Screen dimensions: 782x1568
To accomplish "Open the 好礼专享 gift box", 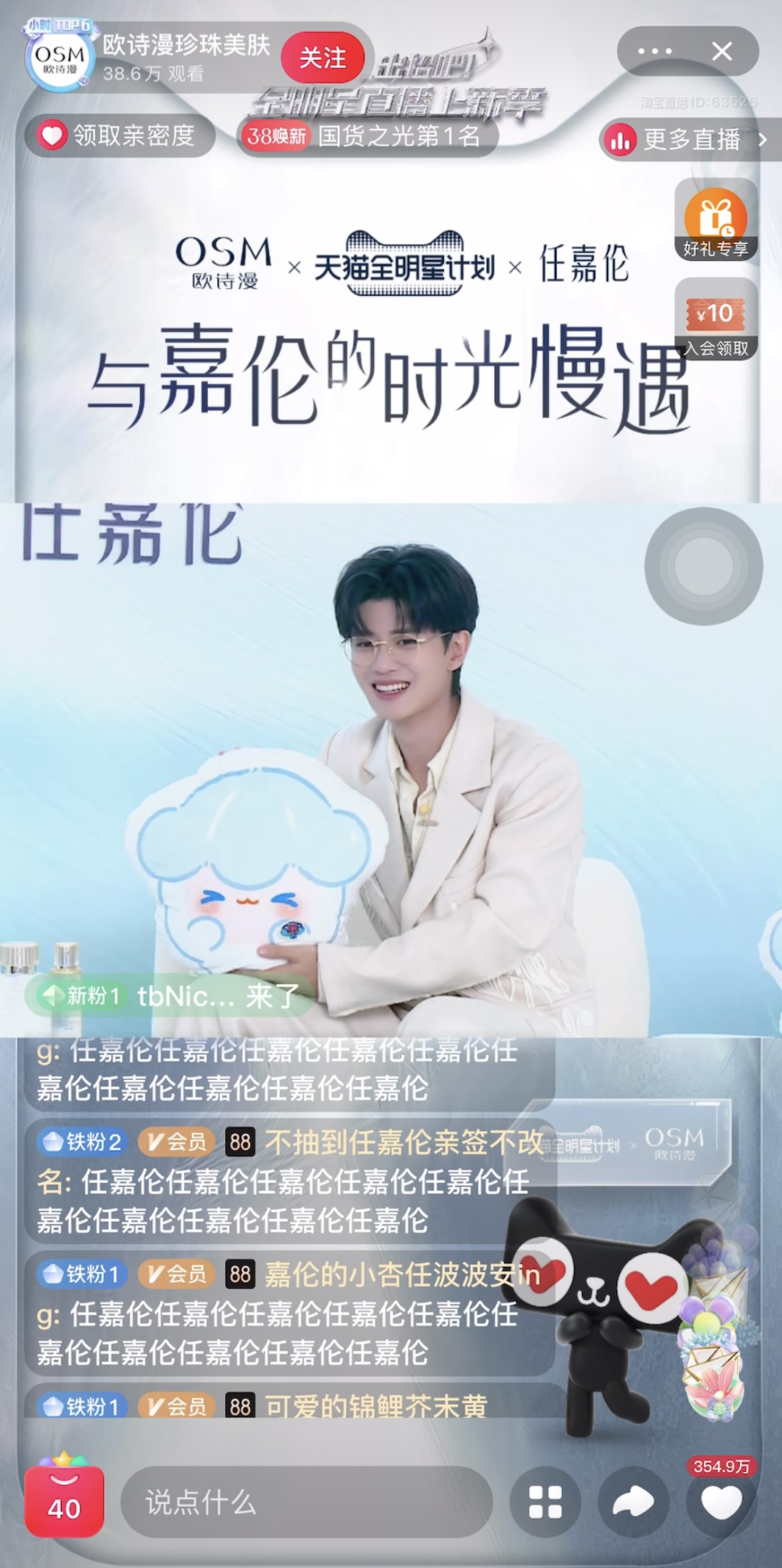I will point(715,221).
